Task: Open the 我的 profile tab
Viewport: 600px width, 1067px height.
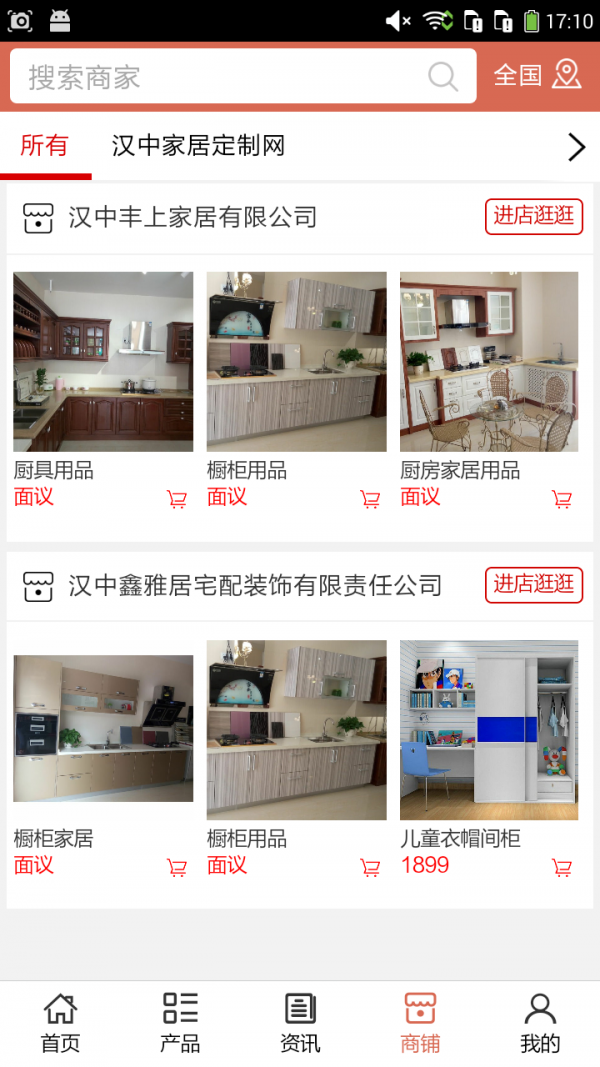Action: coord(540,1023)
